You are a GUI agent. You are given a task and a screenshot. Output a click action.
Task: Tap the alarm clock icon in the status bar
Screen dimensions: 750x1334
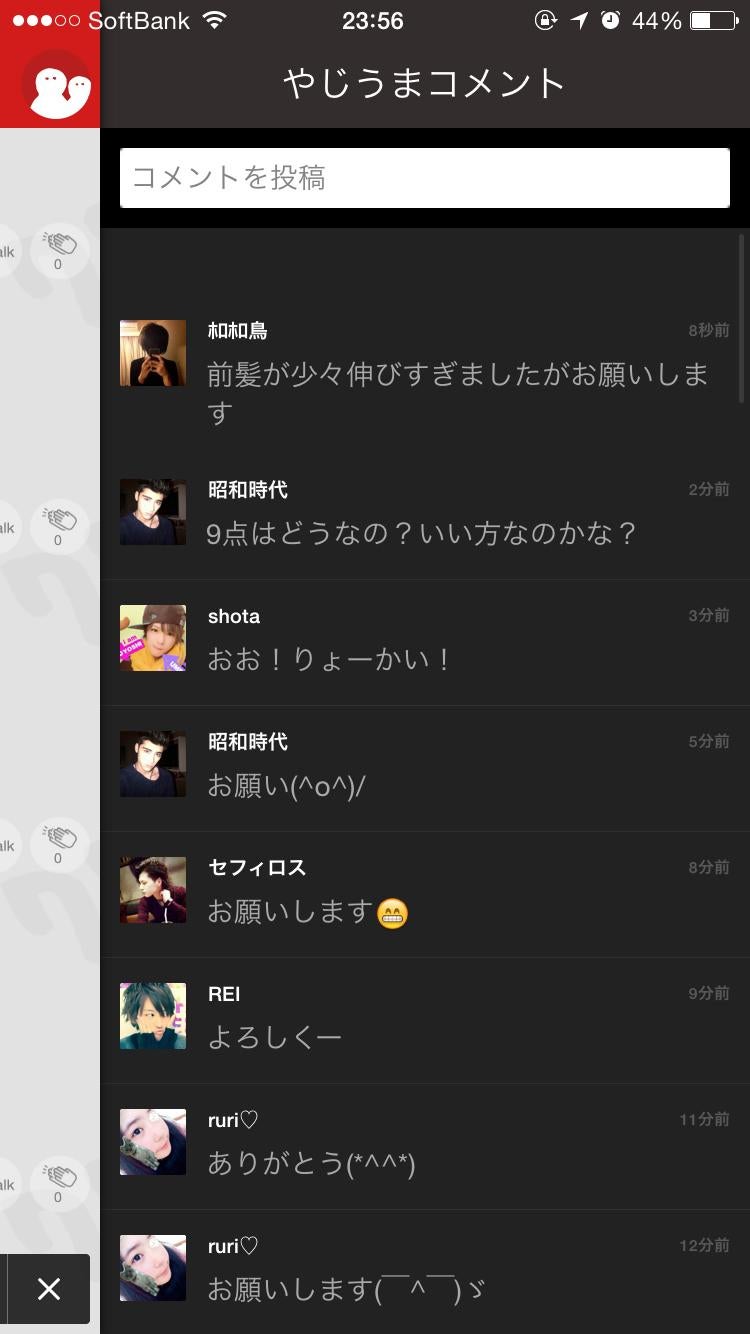[x=609, y=18]
